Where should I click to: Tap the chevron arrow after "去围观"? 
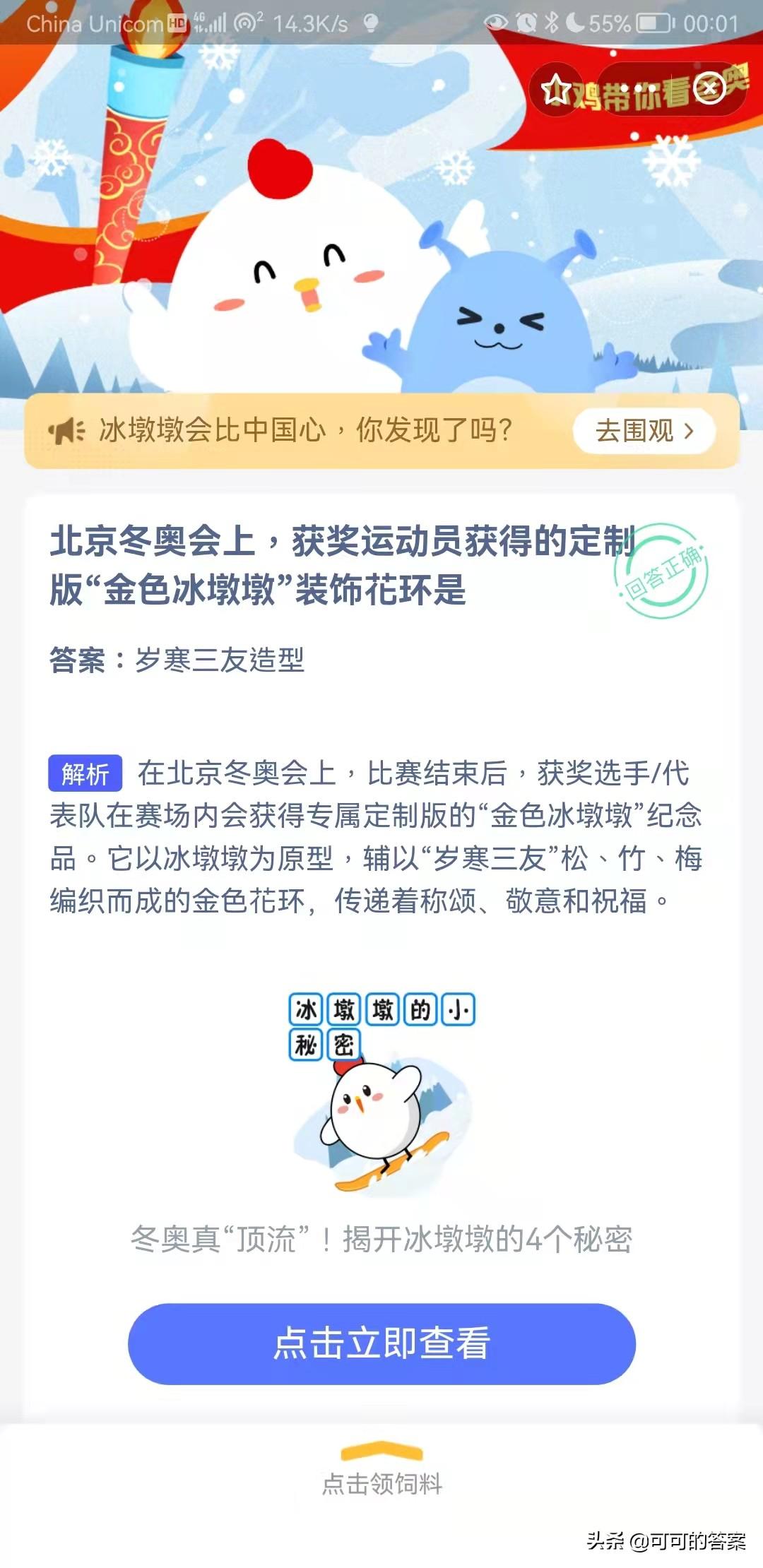coord(689,431)
